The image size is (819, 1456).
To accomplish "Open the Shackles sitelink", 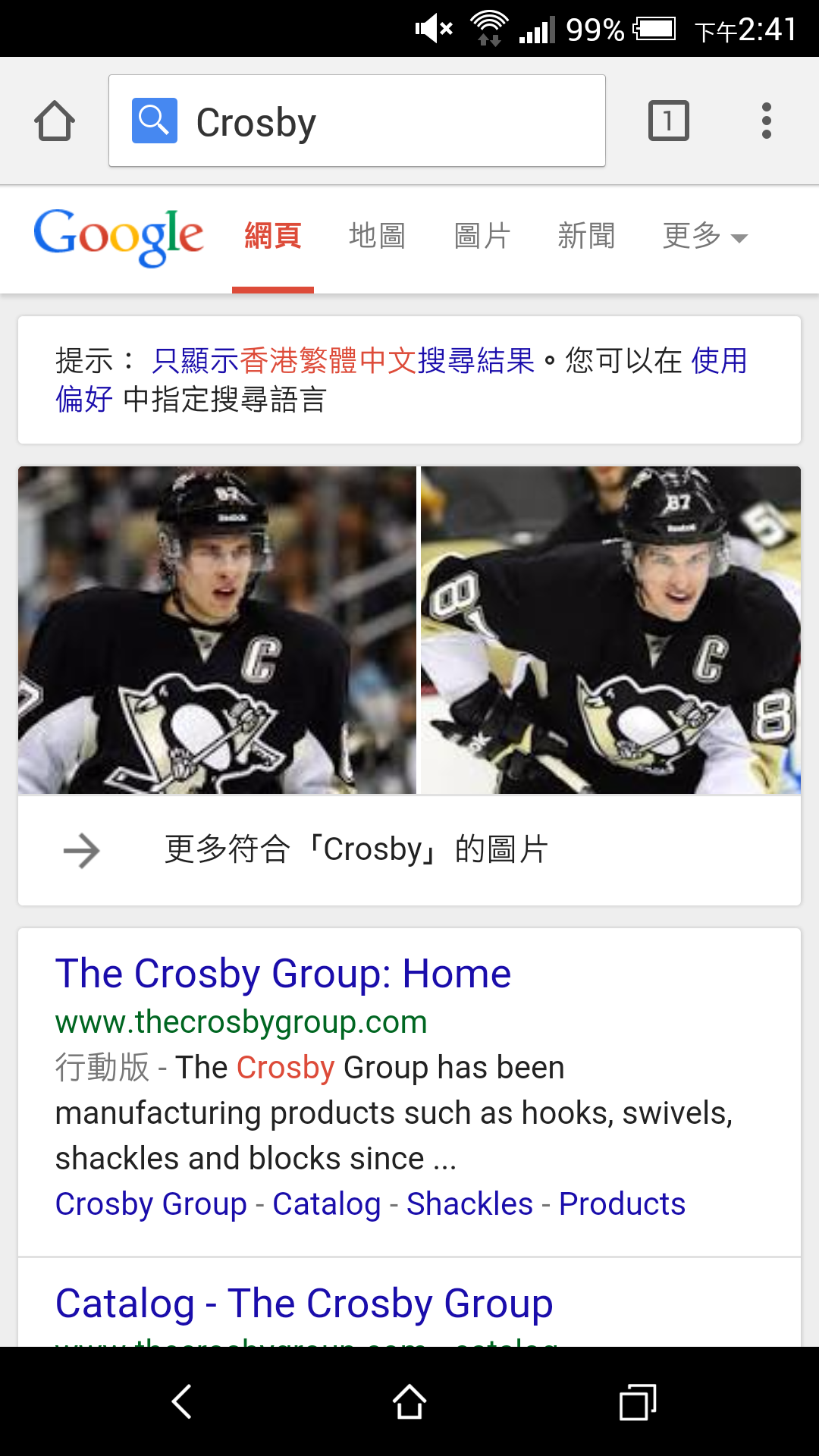I will (469, 1204).
